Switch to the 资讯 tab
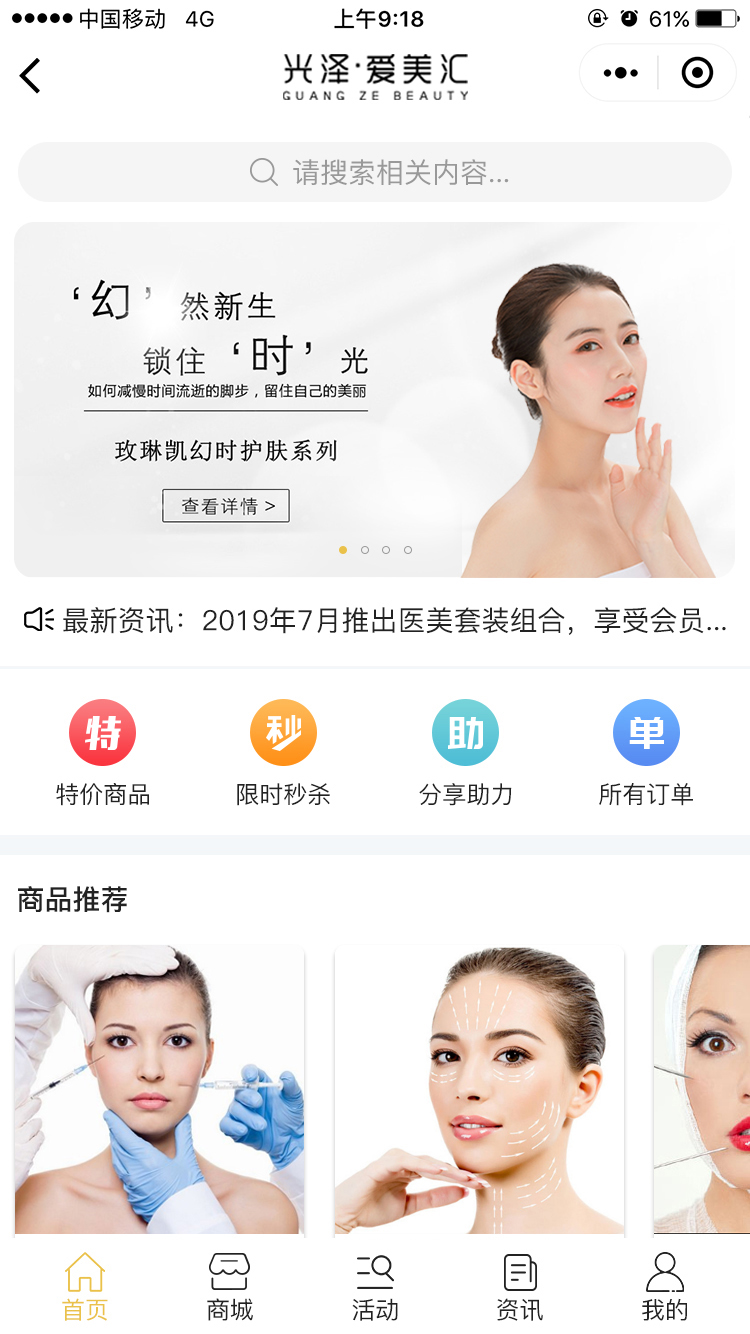The image size is (750, 1334). 520,1287
